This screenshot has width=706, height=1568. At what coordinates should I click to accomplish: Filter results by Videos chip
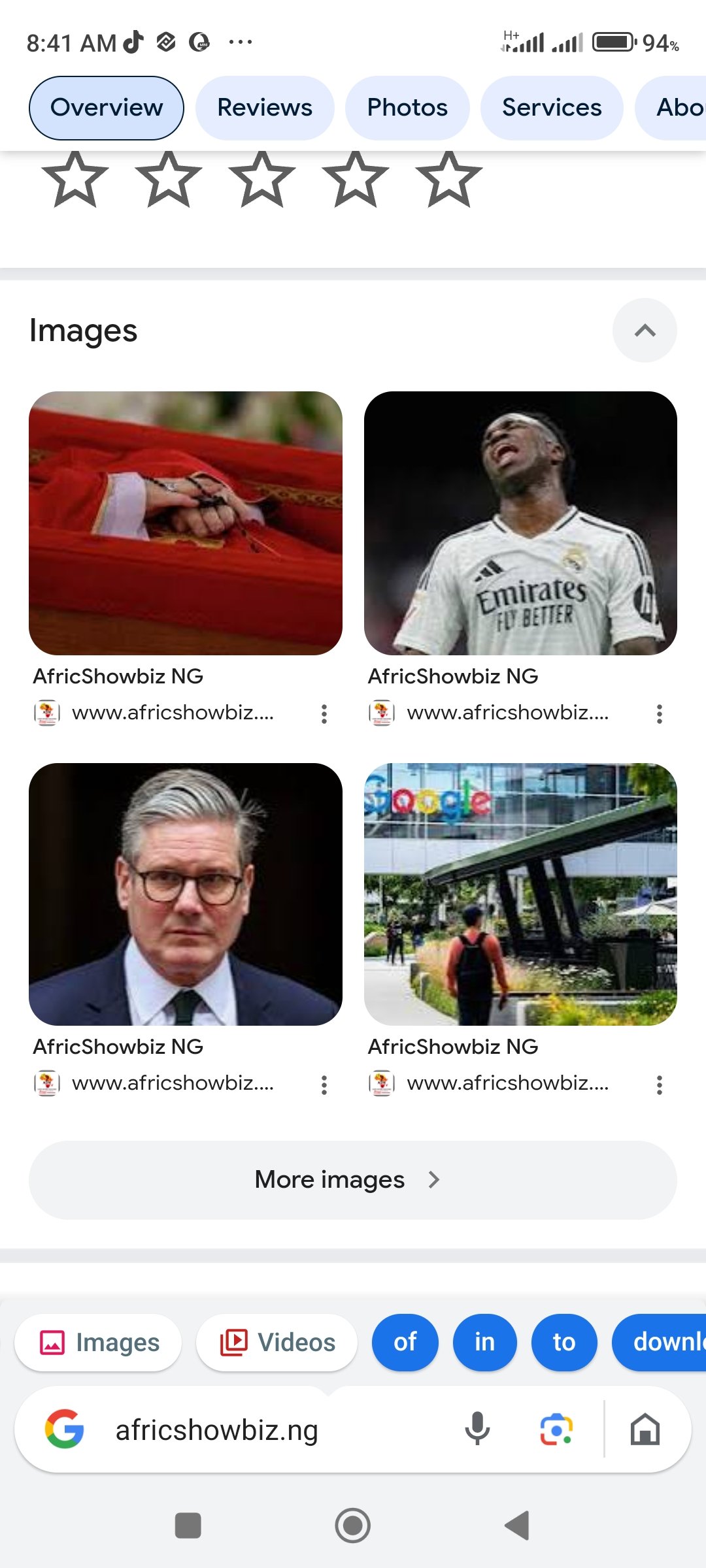[x=277, y=1343]
